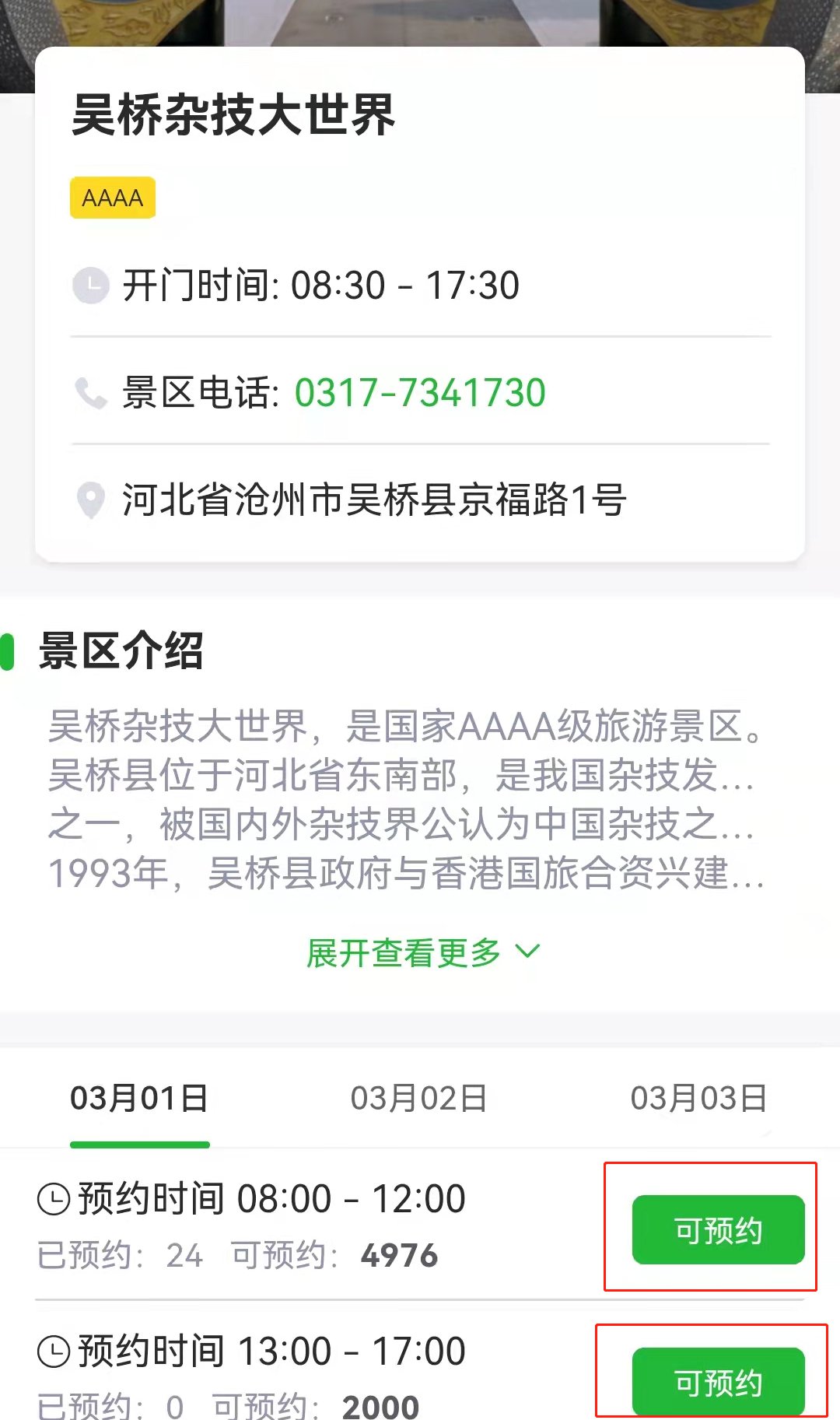Expand the introduction with 展开查看更多
Image resolution: width=840 pixels, height=1420 pixels.
click(x=422, y=952)
